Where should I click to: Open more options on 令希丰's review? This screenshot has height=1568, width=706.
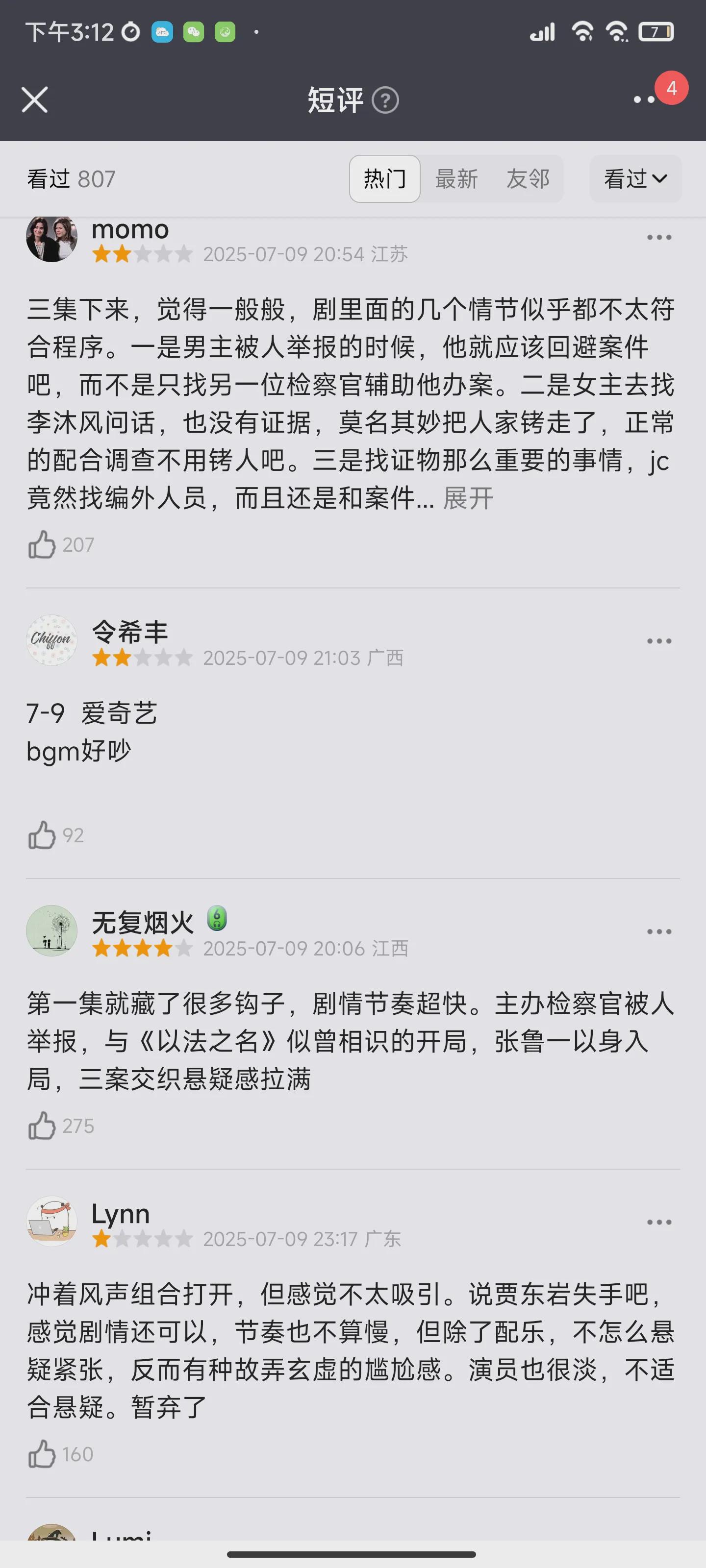click(658, 641)
